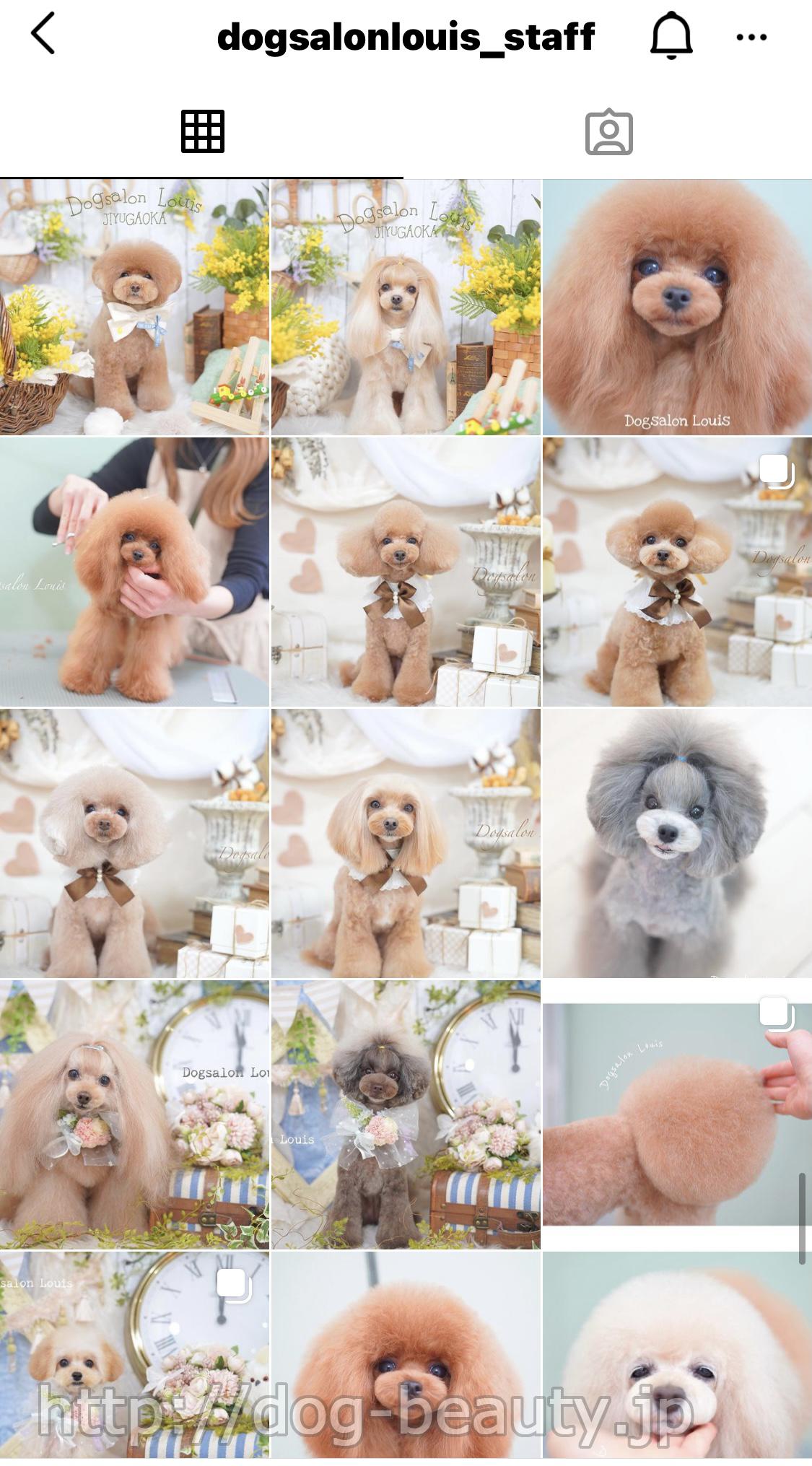Open single post of poodle with brown ribbon
This screenshot has width=812, height=1466.
click(x=406, y=572)
